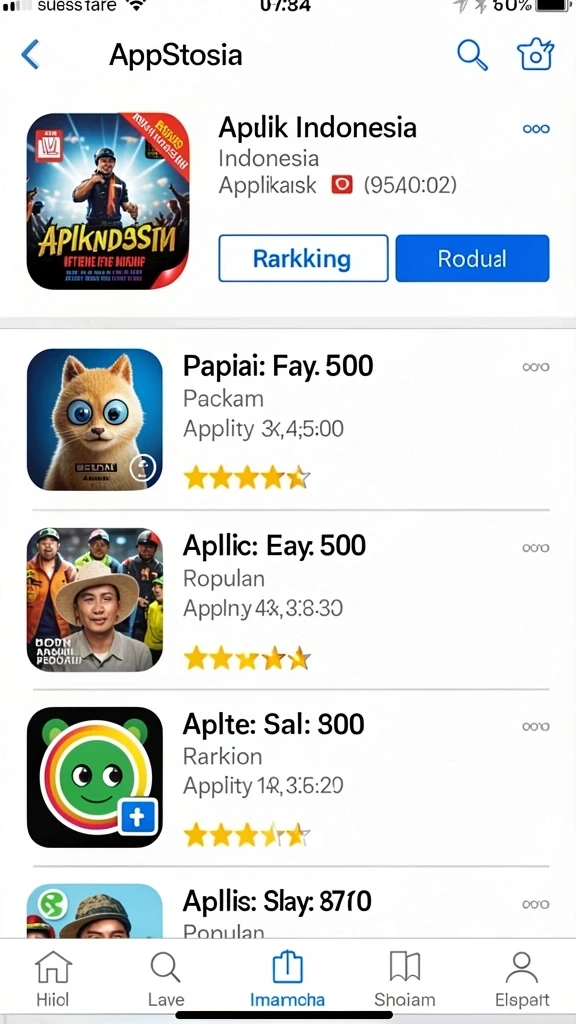Viewport: 576px width, 1024px height.
Task: Open the more options for Aplik Indonesia
Action: coord(536,129)
